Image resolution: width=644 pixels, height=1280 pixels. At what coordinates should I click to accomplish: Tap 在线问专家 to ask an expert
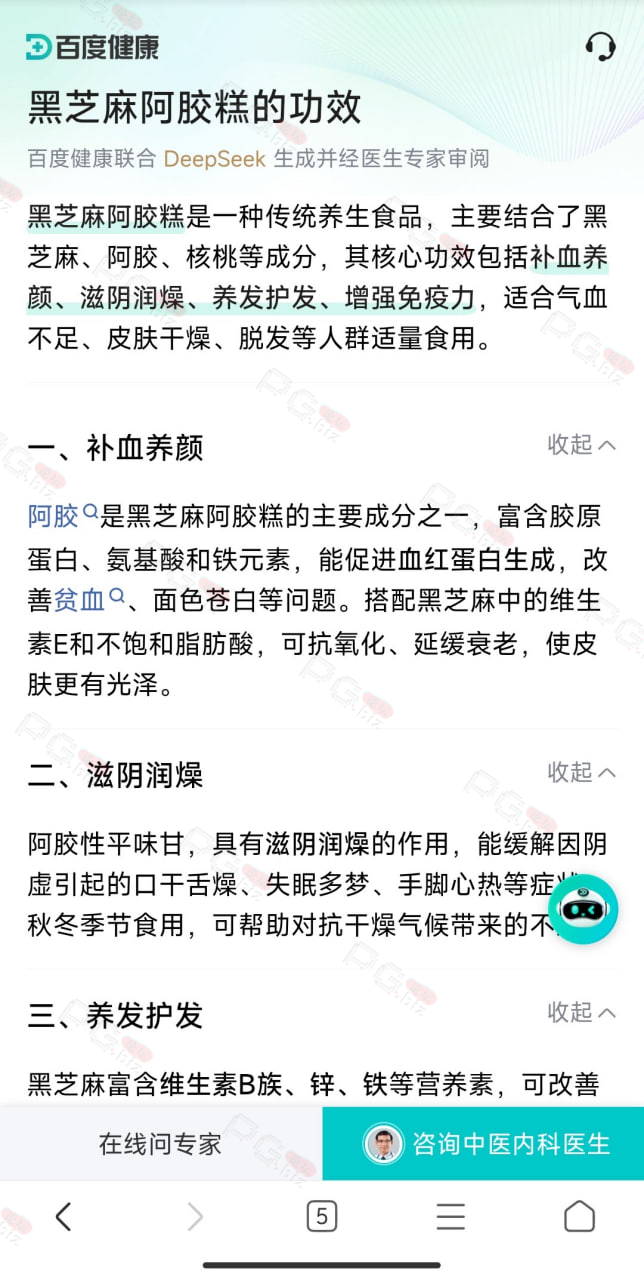160,1144
